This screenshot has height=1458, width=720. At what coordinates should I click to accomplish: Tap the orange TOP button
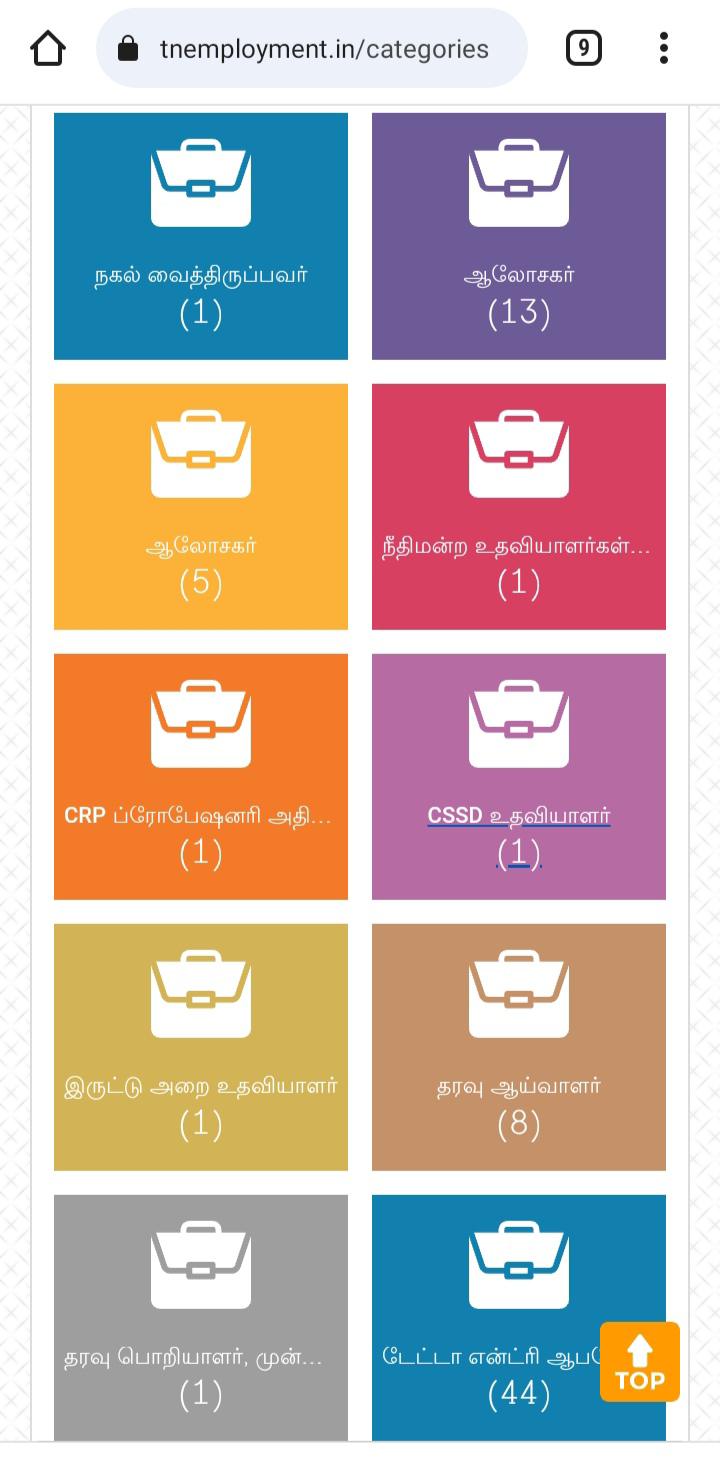[640, 1362]
